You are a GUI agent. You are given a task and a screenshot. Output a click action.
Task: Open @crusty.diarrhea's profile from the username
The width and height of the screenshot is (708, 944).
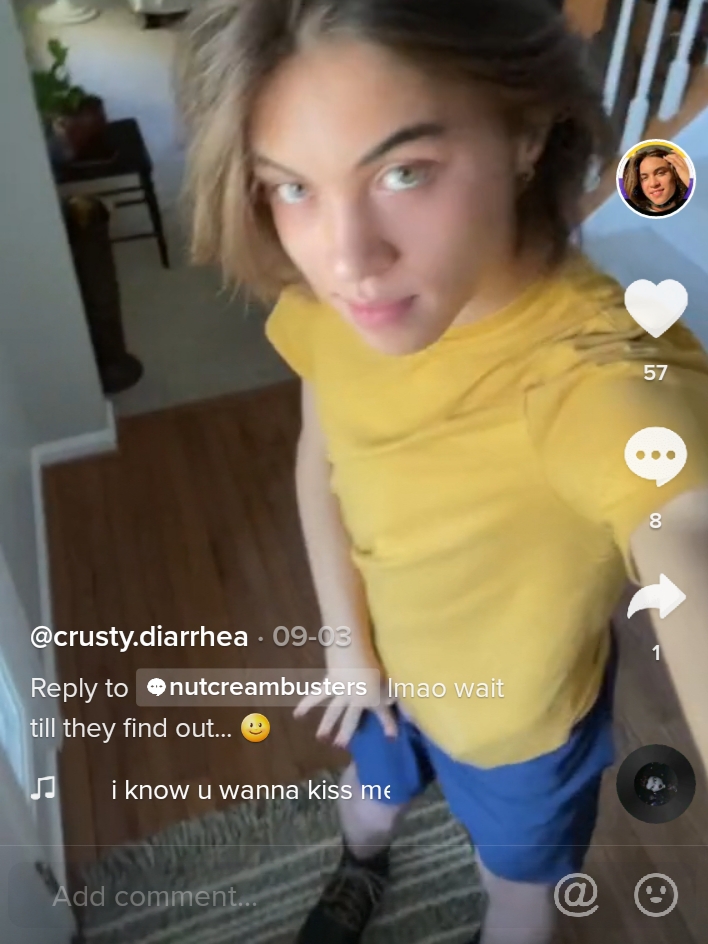point(139,637)
